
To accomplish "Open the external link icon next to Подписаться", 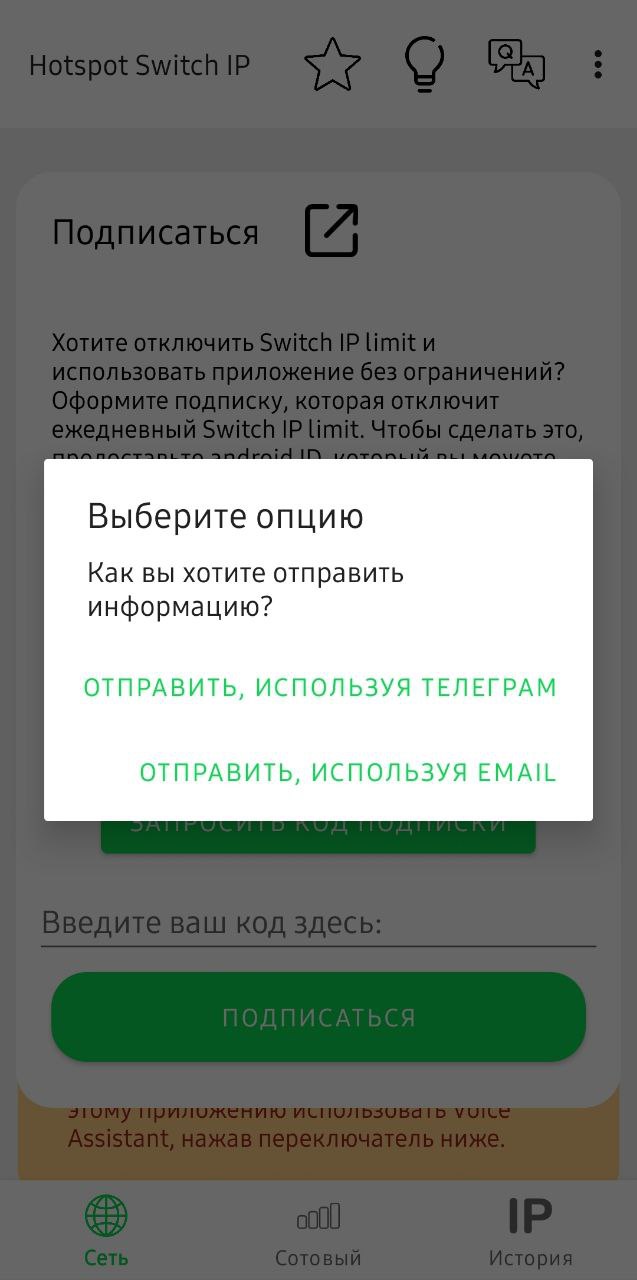I will (331, 231).
